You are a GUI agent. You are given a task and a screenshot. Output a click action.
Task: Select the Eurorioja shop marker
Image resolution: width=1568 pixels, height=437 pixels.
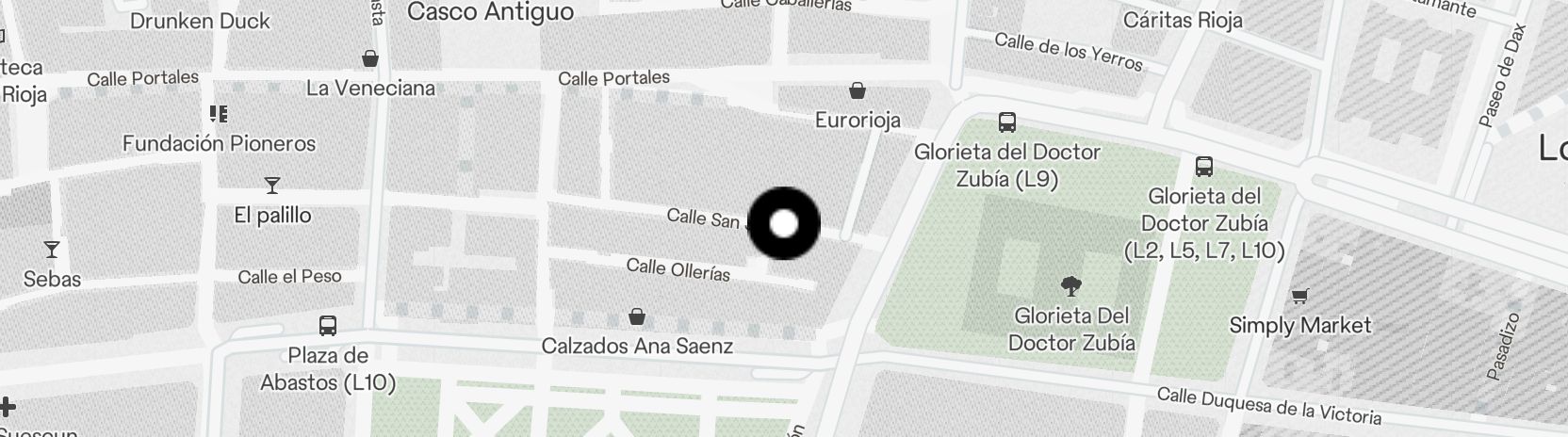857,91
